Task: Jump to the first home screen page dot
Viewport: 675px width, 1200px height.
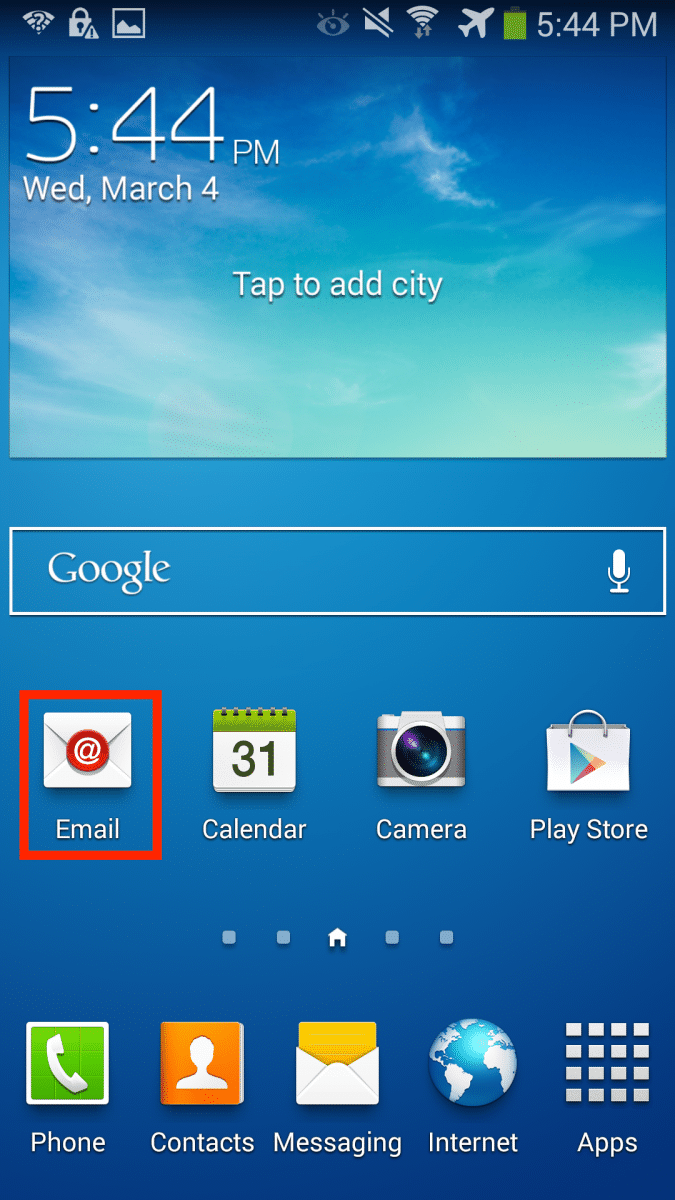Action: (x=229, y=937)
